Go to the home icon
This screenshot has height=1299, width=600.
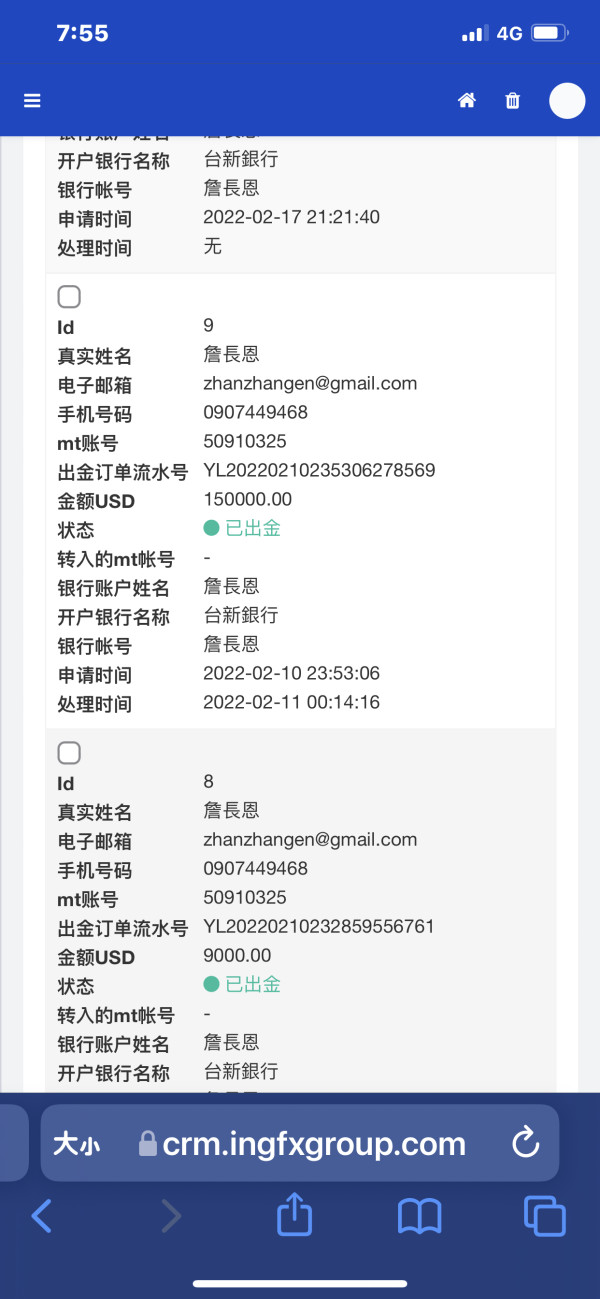pyautogui.click(x=466, y=101)
